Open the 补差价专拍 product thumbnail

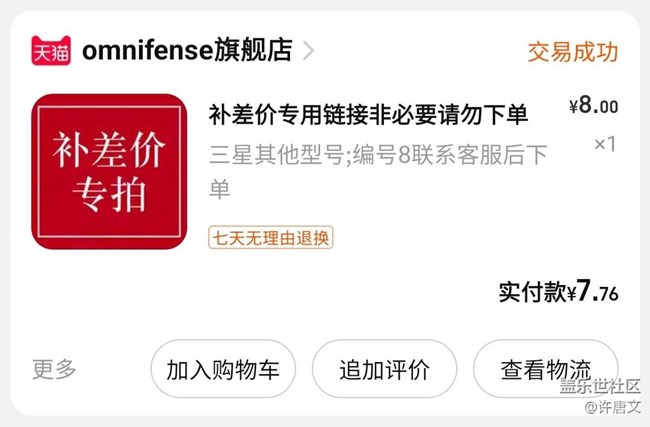(109, 171)
